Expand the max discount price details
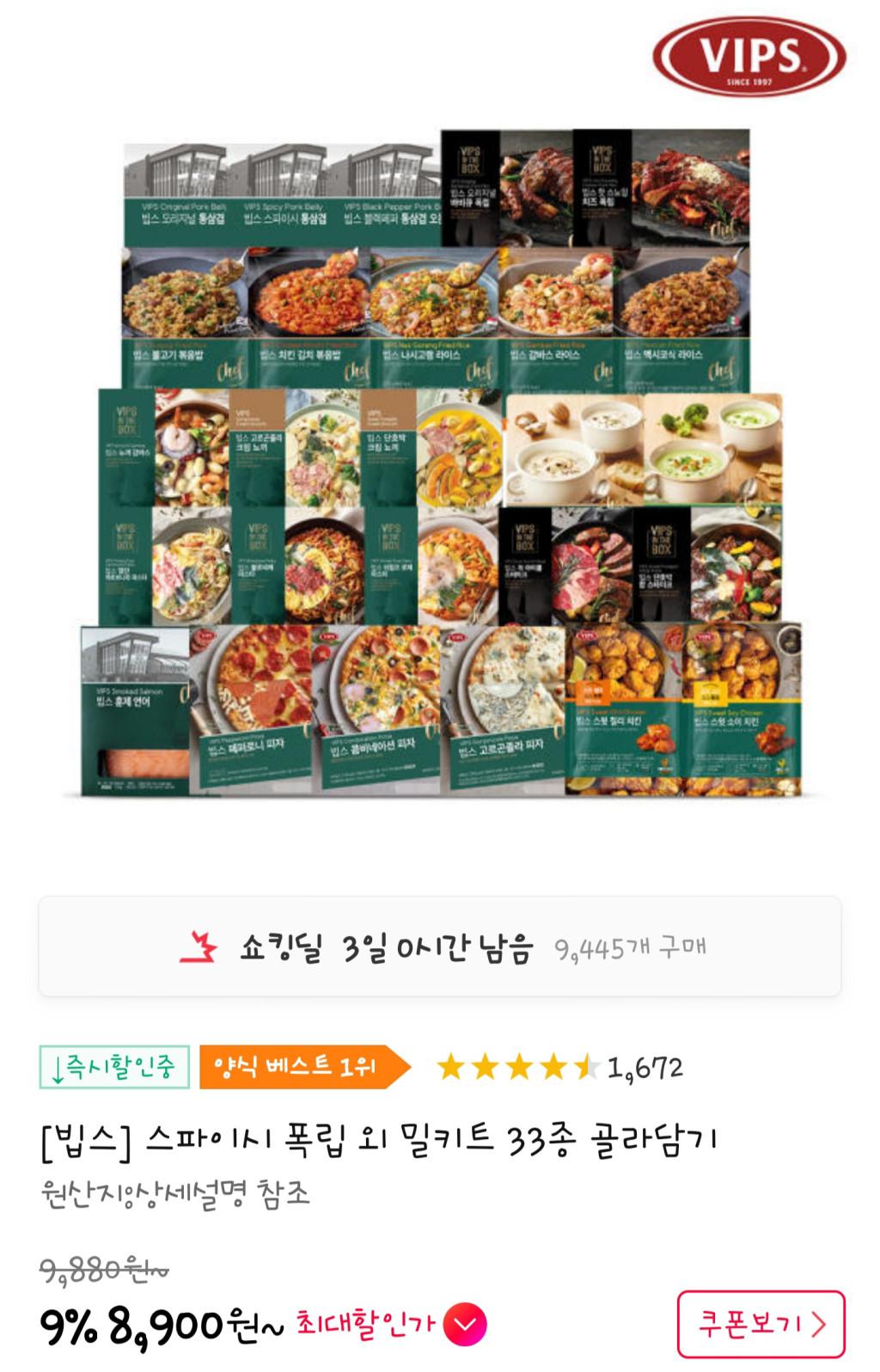880x1372 pixels. [x=465, y=1325]
